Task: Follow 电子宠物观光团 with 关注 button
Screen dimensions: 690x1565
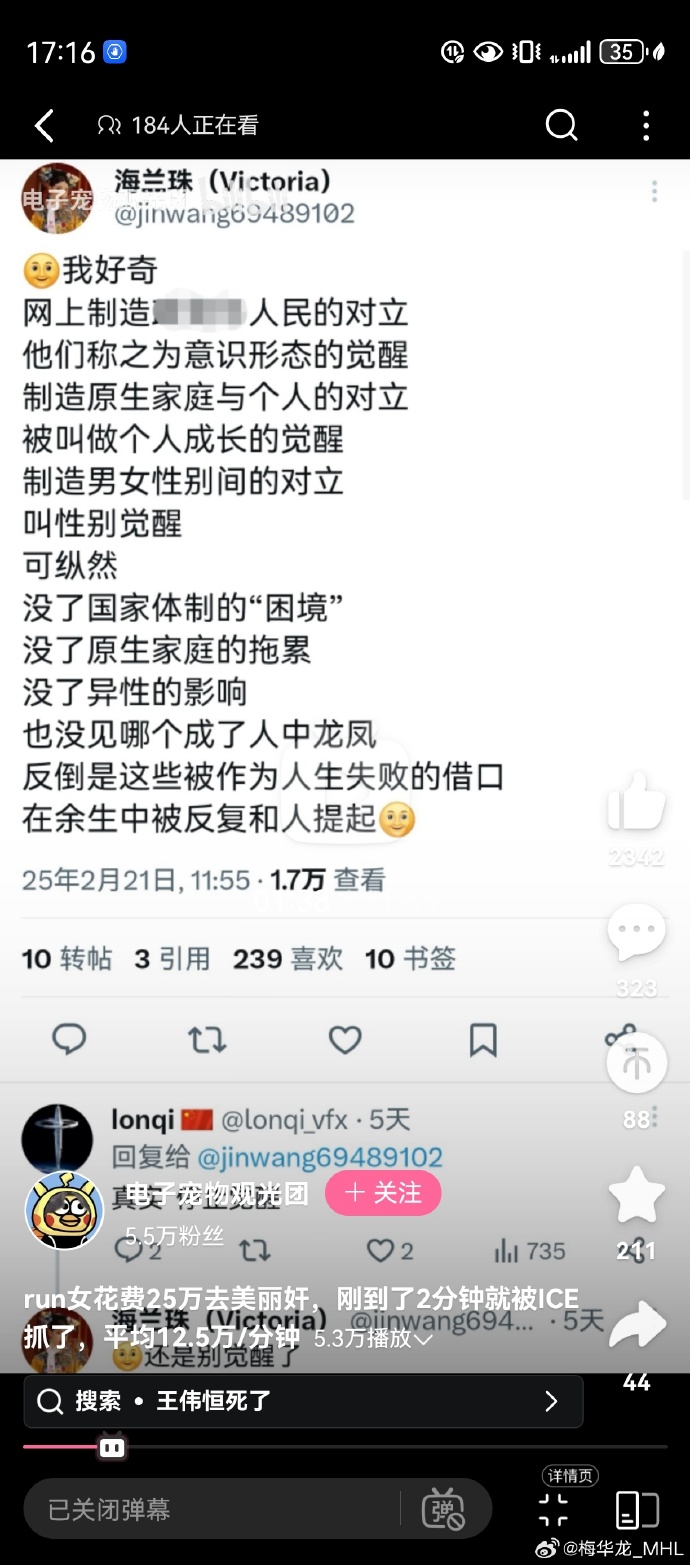Action: tap(383, 1193)
